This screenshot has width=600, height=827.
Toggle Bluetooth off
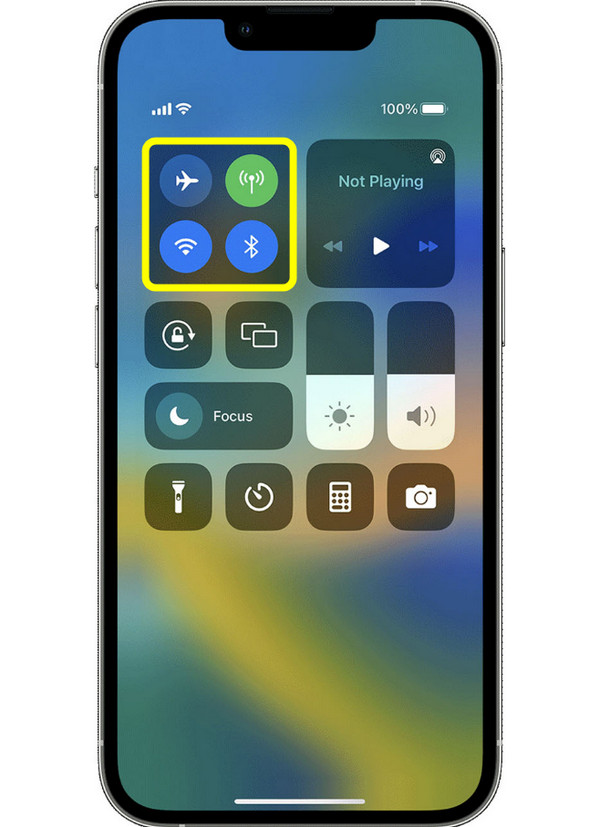252,247
